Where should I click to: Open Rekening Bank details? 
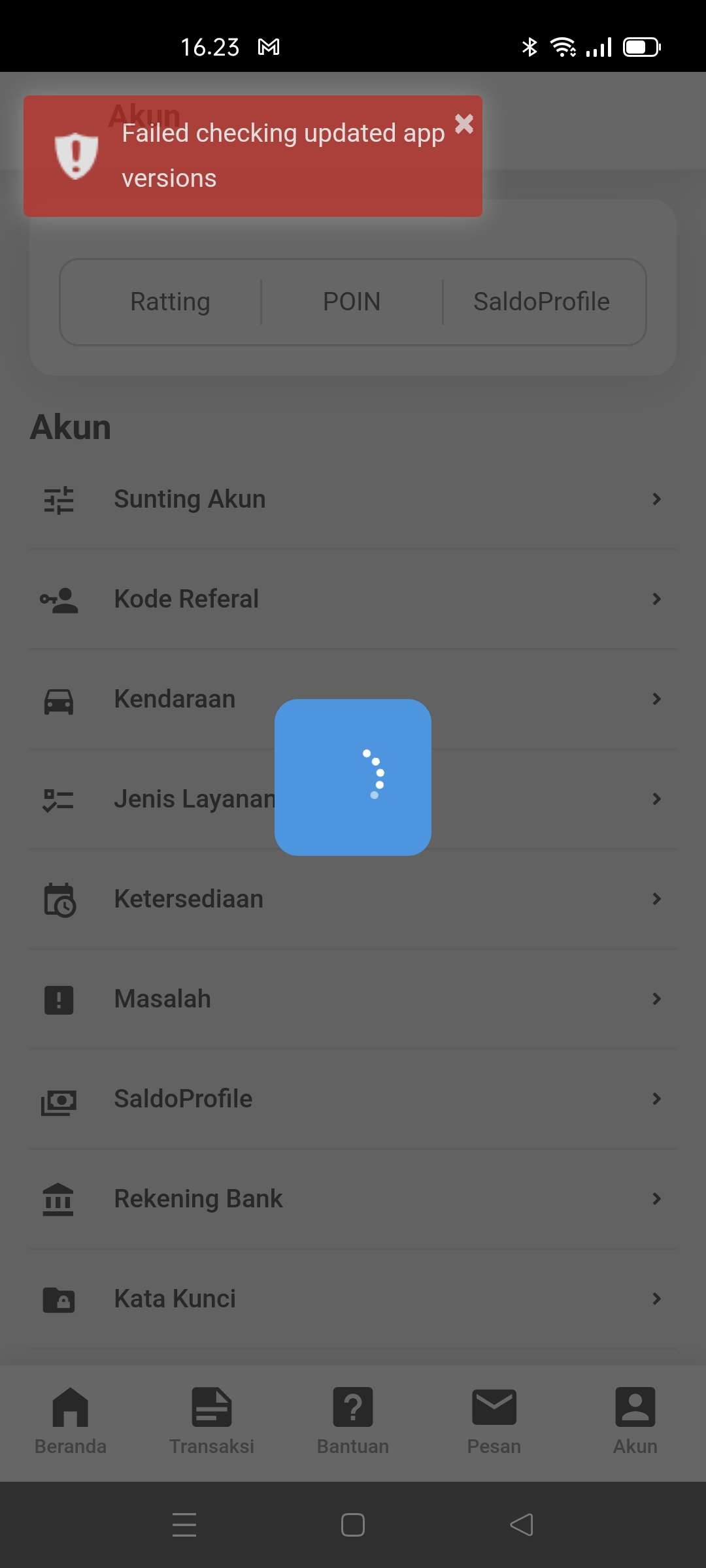tap(353, 1200)
